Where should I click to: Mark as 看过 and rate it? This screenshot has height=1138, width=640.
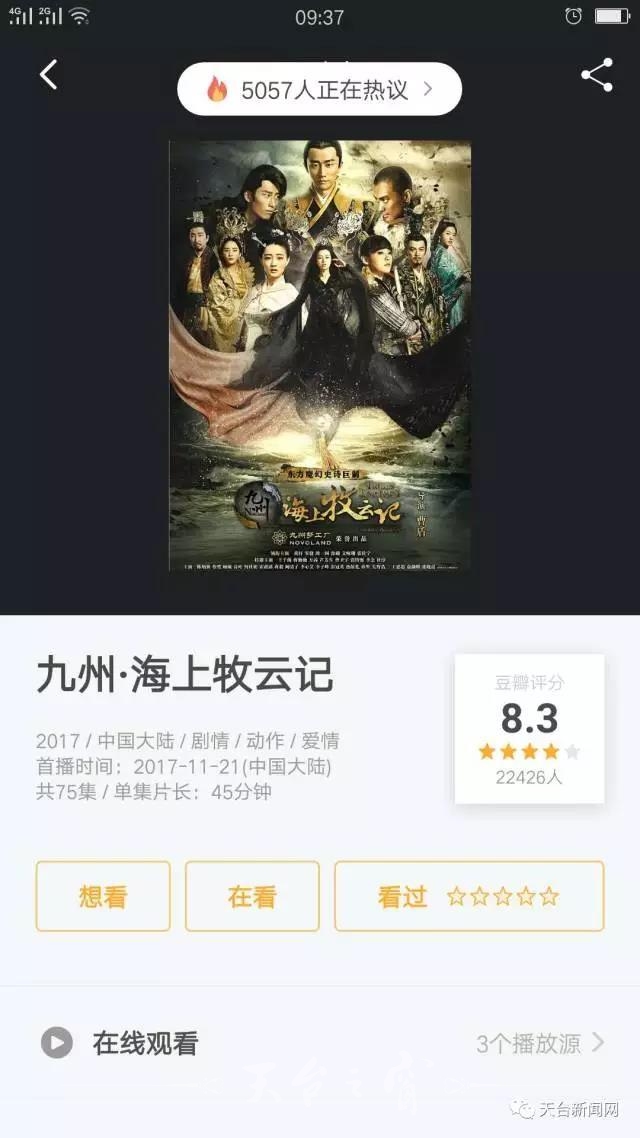point(468,896)
